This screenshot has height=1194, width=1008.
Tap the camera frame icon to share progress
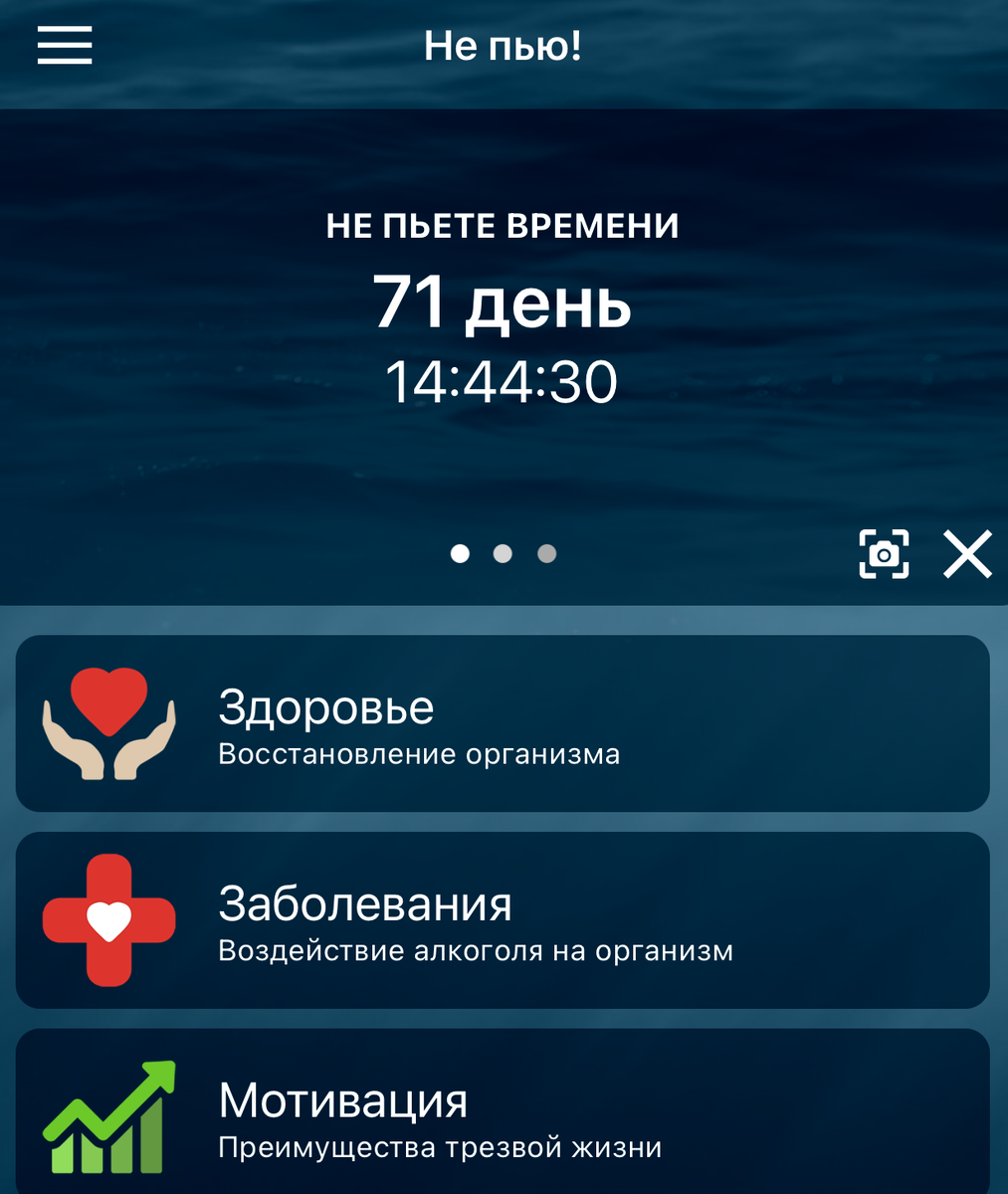click(x=884, y=554)
